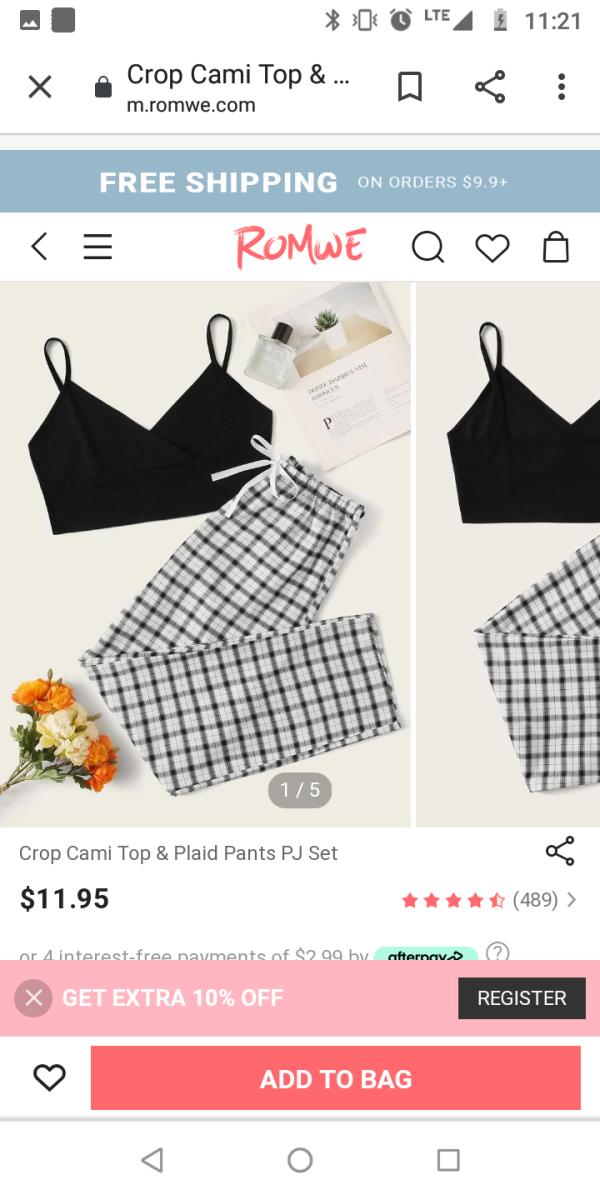This screenshot has height=1200, width=600.
Task: Open the Romwe hamburger menu
Action: coord(97,246)
